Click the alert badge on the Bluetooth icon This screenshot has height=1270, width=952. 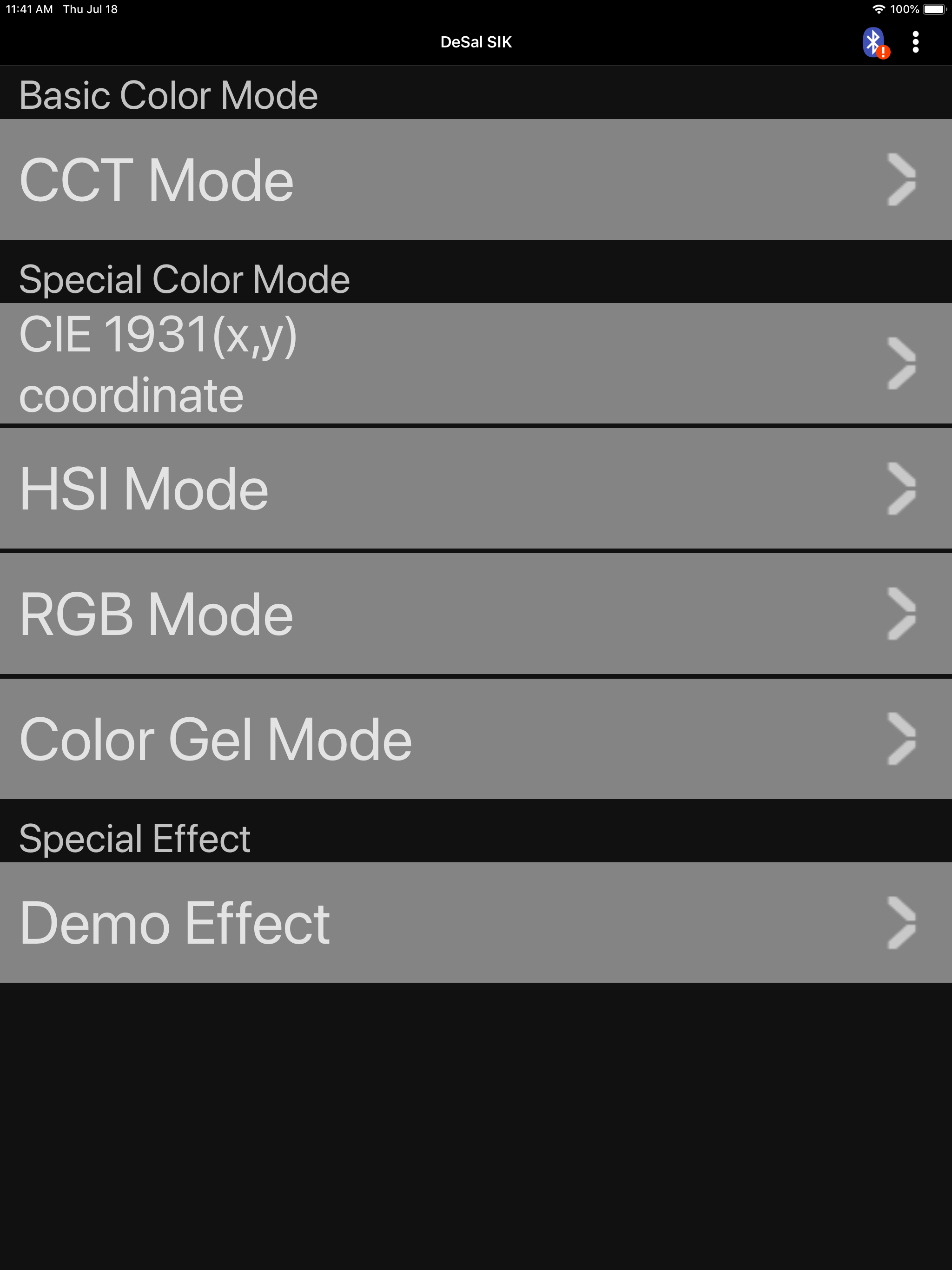[x=883, y=53]
